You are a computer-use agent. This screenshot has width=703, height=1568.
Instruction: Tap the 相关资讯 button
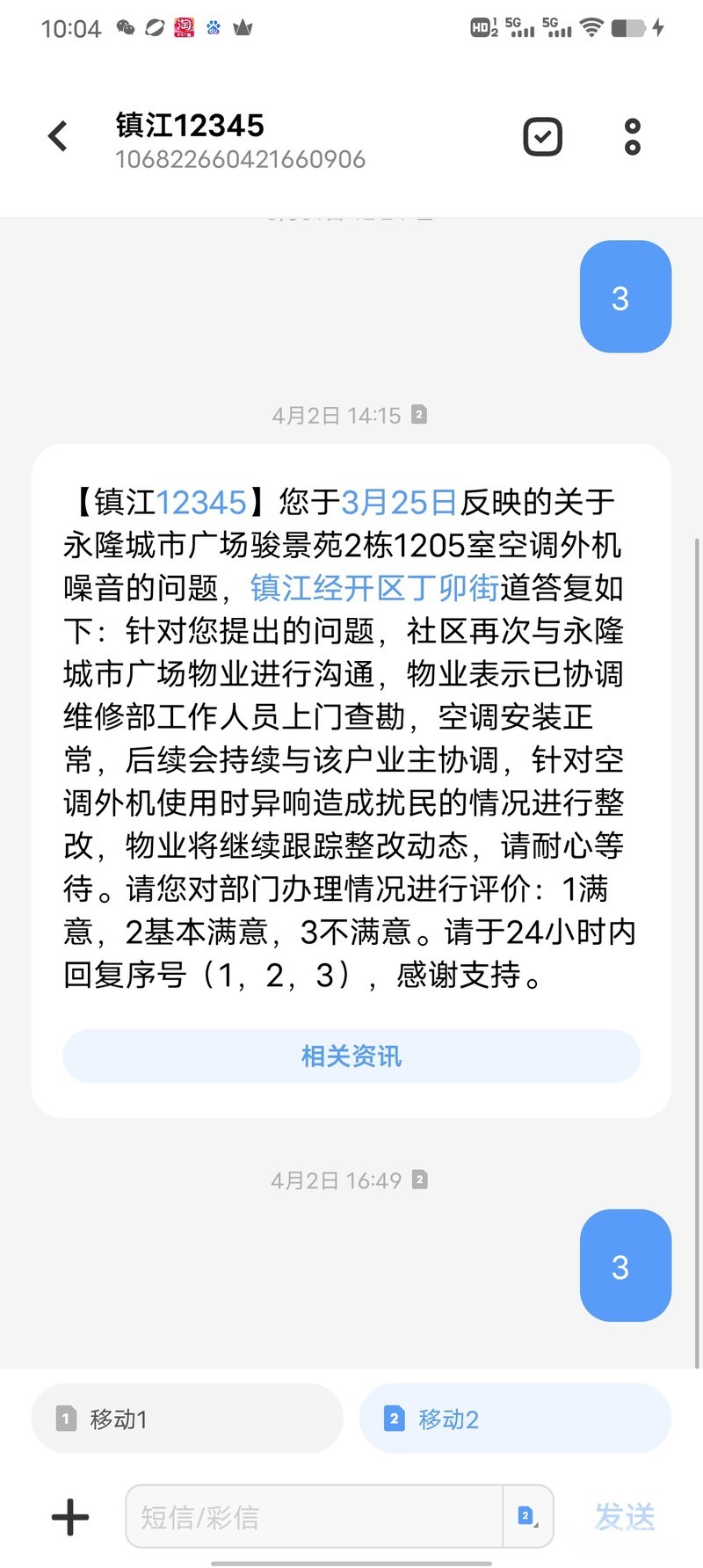(x=351, y=1056)
